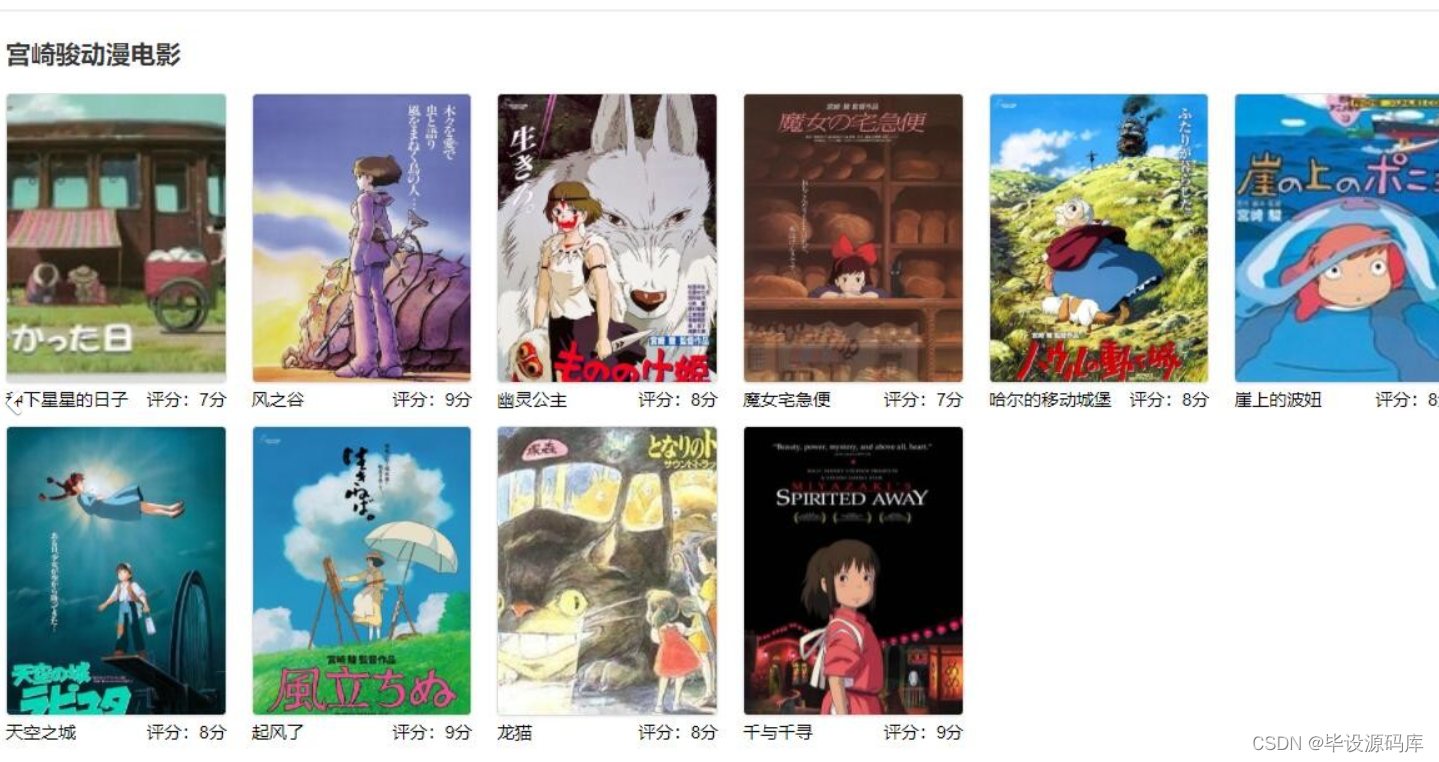Open the 龙猫 movie card
1439x762 pixels.
click(607, 570)
